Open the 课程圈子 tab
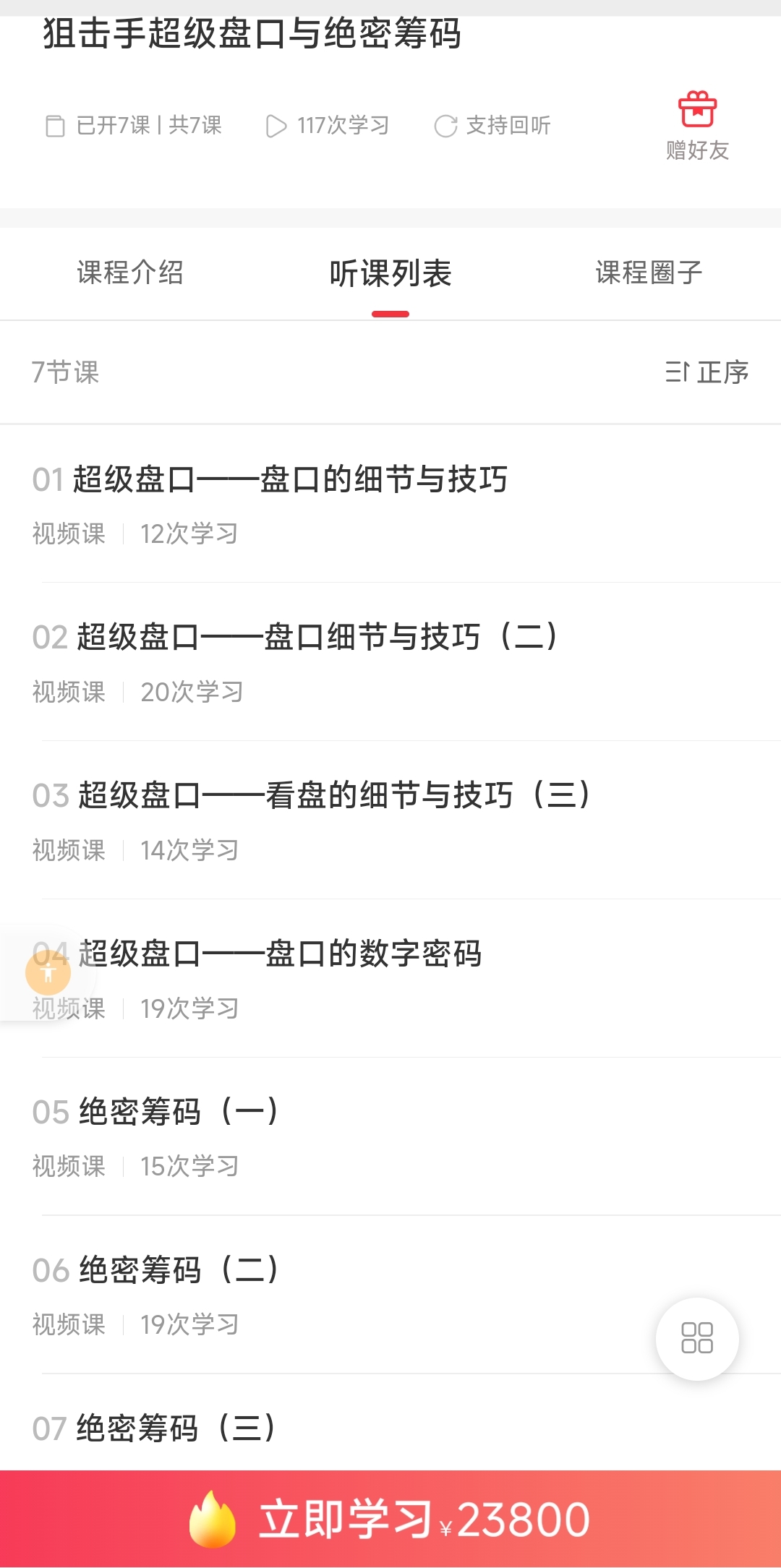Viewport: 781px width, 1568px height. [649, 273]
